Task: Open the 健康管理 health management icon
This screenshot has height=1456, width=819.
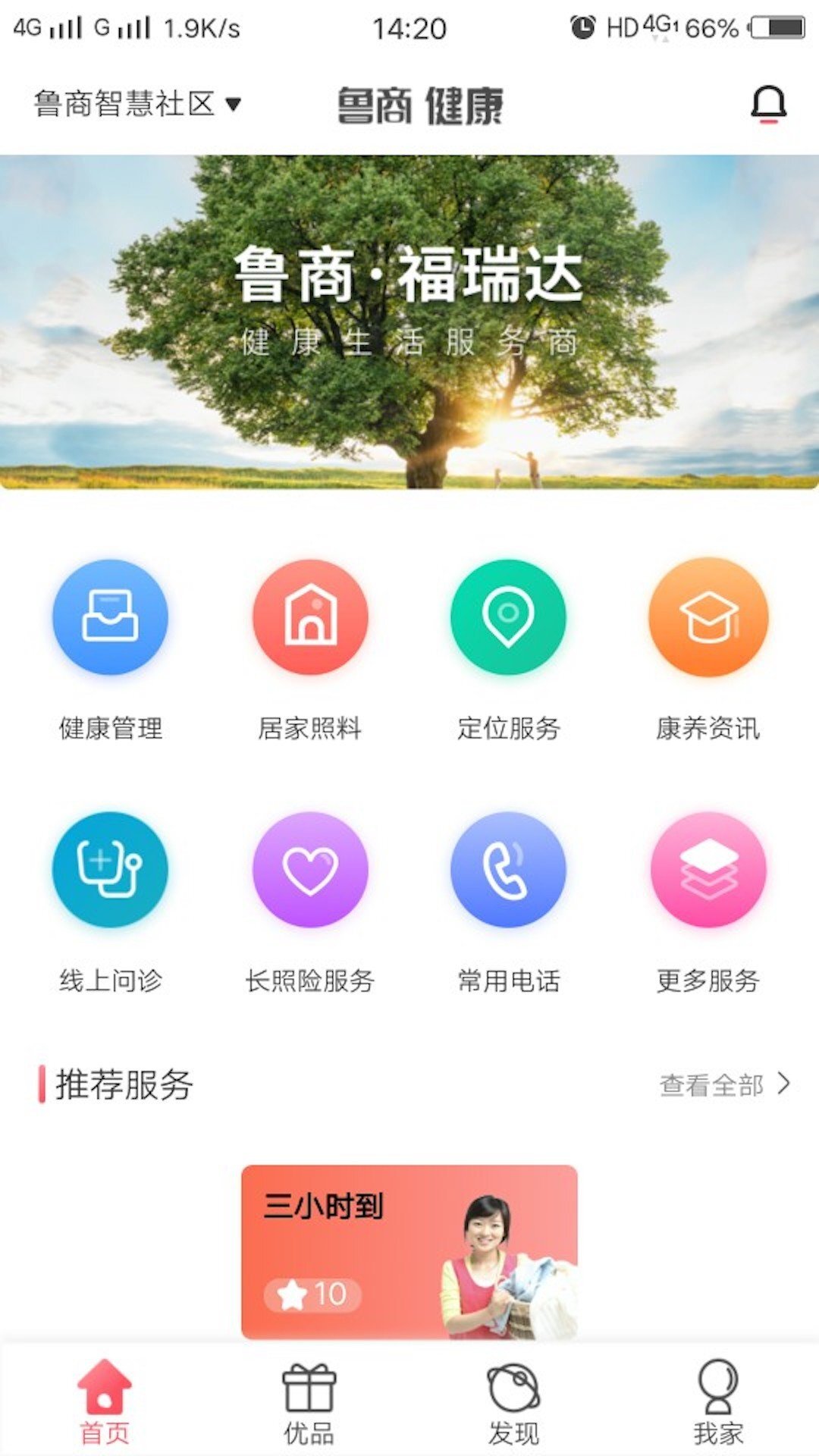Action: [110, 618]
